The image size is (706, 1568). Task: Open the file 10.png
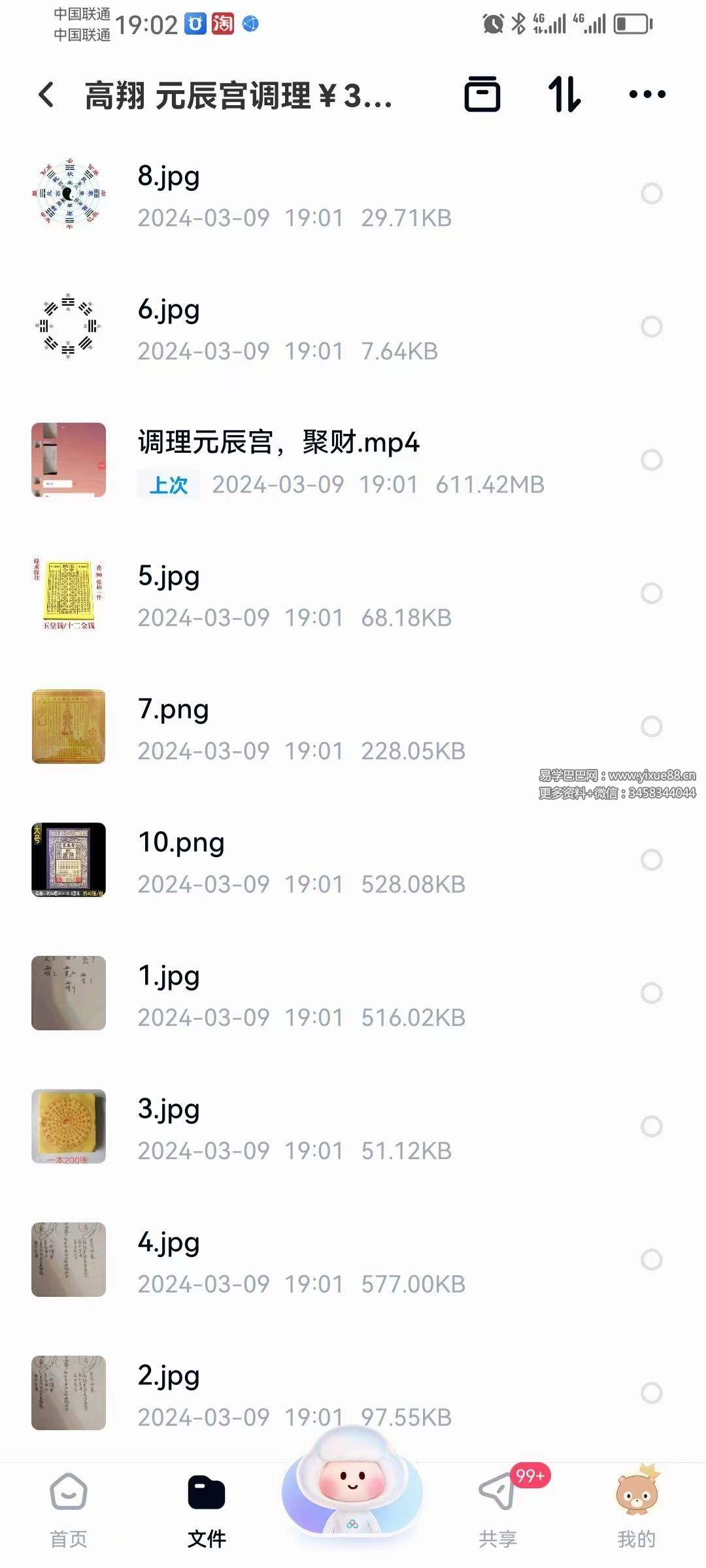click(x=294, y=861)
